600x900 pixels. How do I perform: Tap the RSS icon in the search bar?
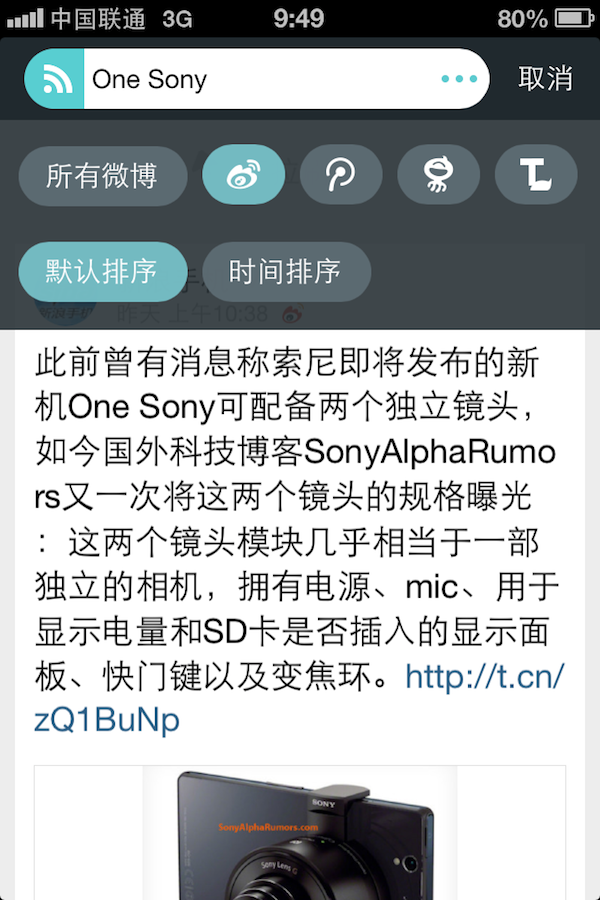tap(54, 79)
